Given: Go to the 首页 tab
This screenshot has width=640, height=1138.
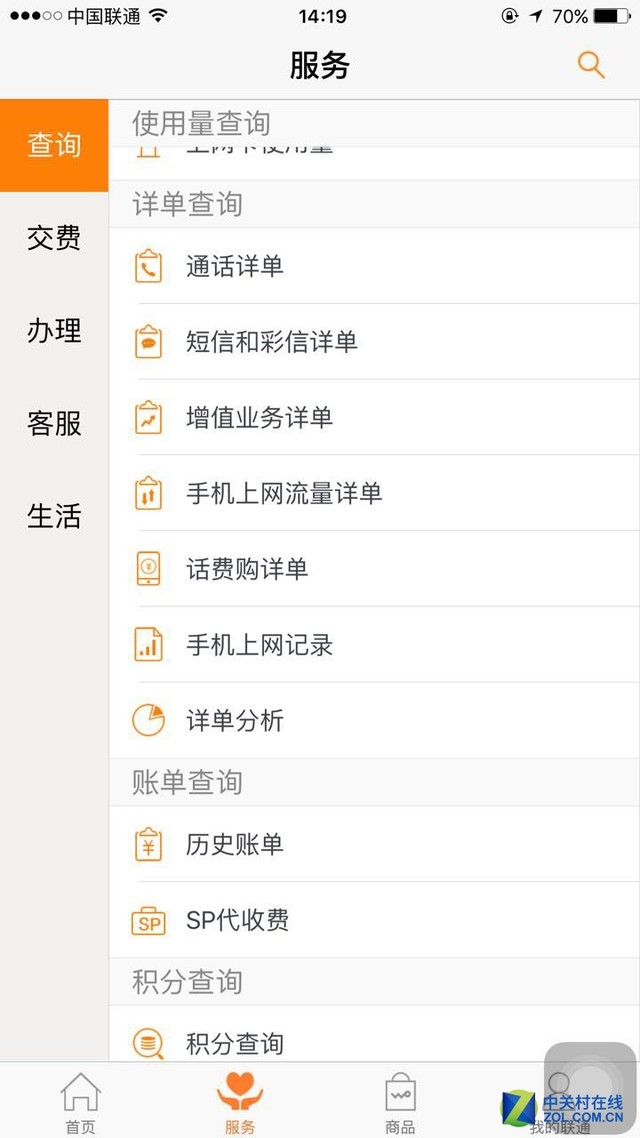Looking at the screenshot, I should 80,1102.
